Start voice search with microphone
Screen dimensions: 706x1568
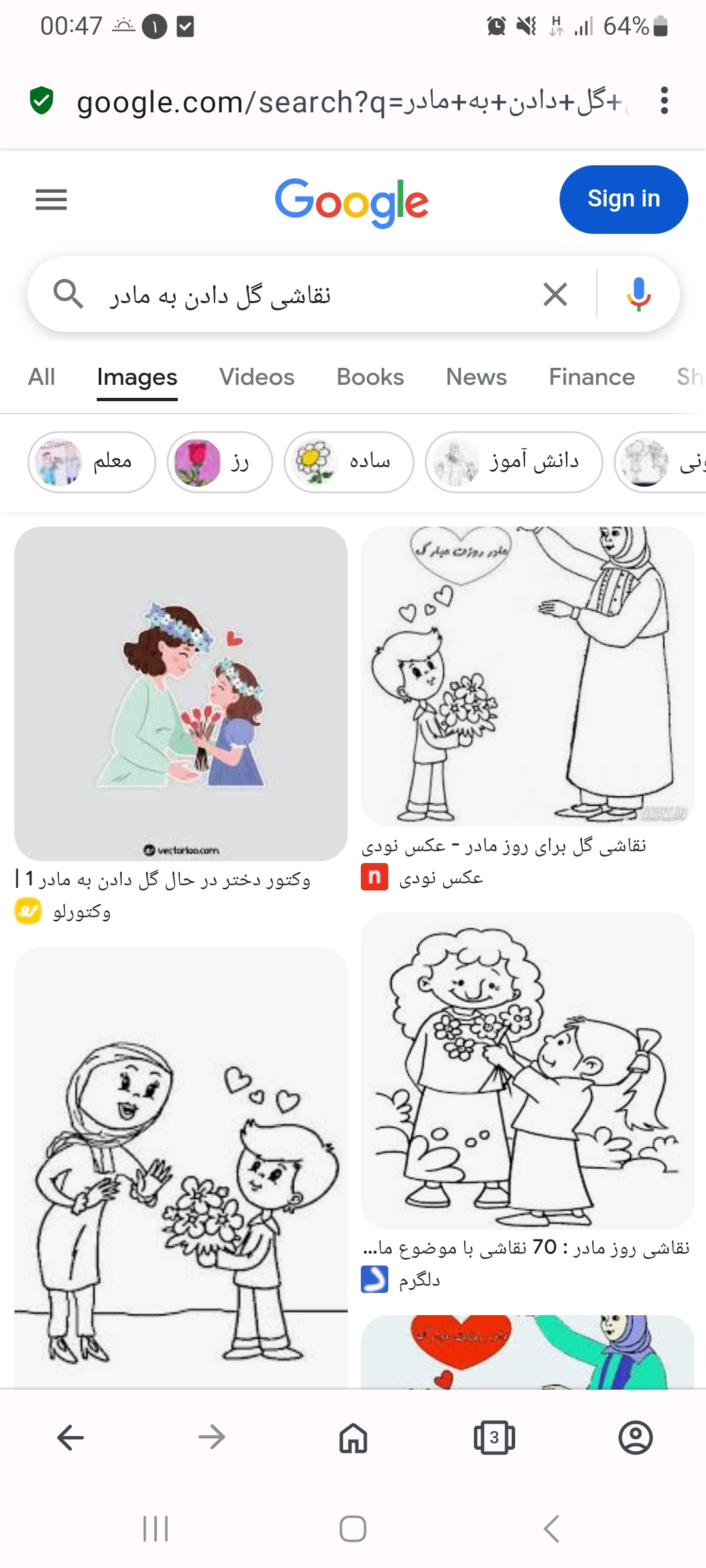click(638, 295)
